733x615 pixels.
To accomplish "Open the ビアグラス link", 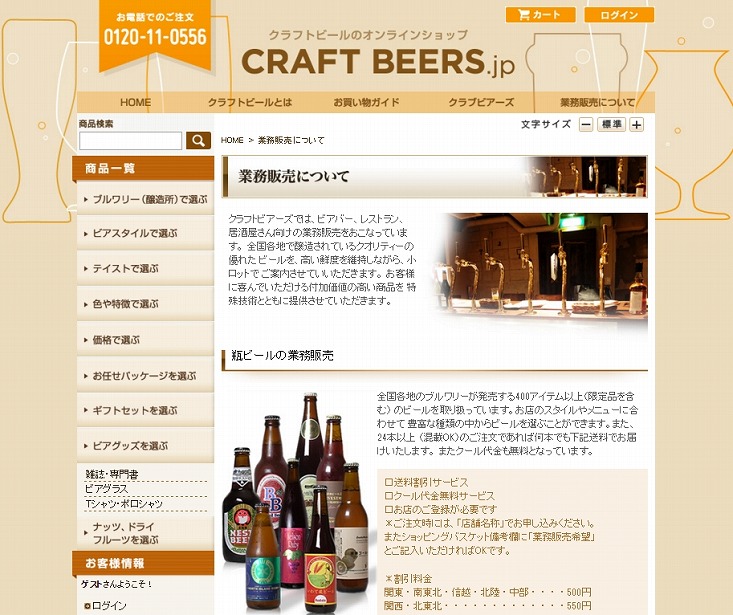I will [106, 489].
